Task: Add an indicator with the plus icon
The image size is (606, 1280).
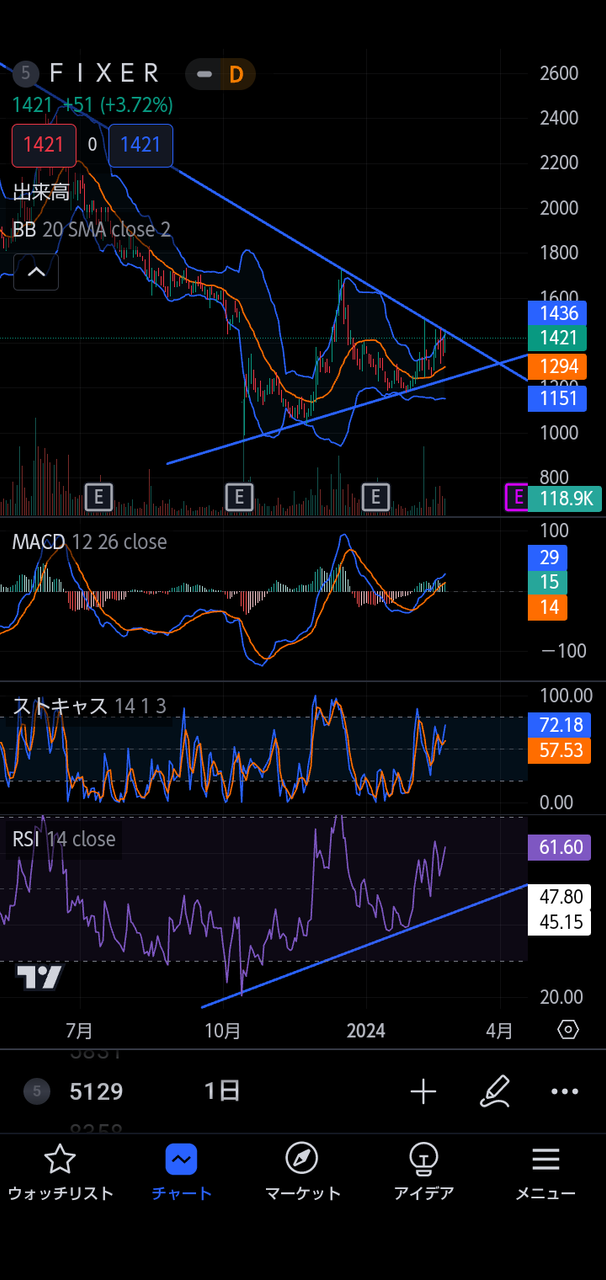Action: 424,1092
